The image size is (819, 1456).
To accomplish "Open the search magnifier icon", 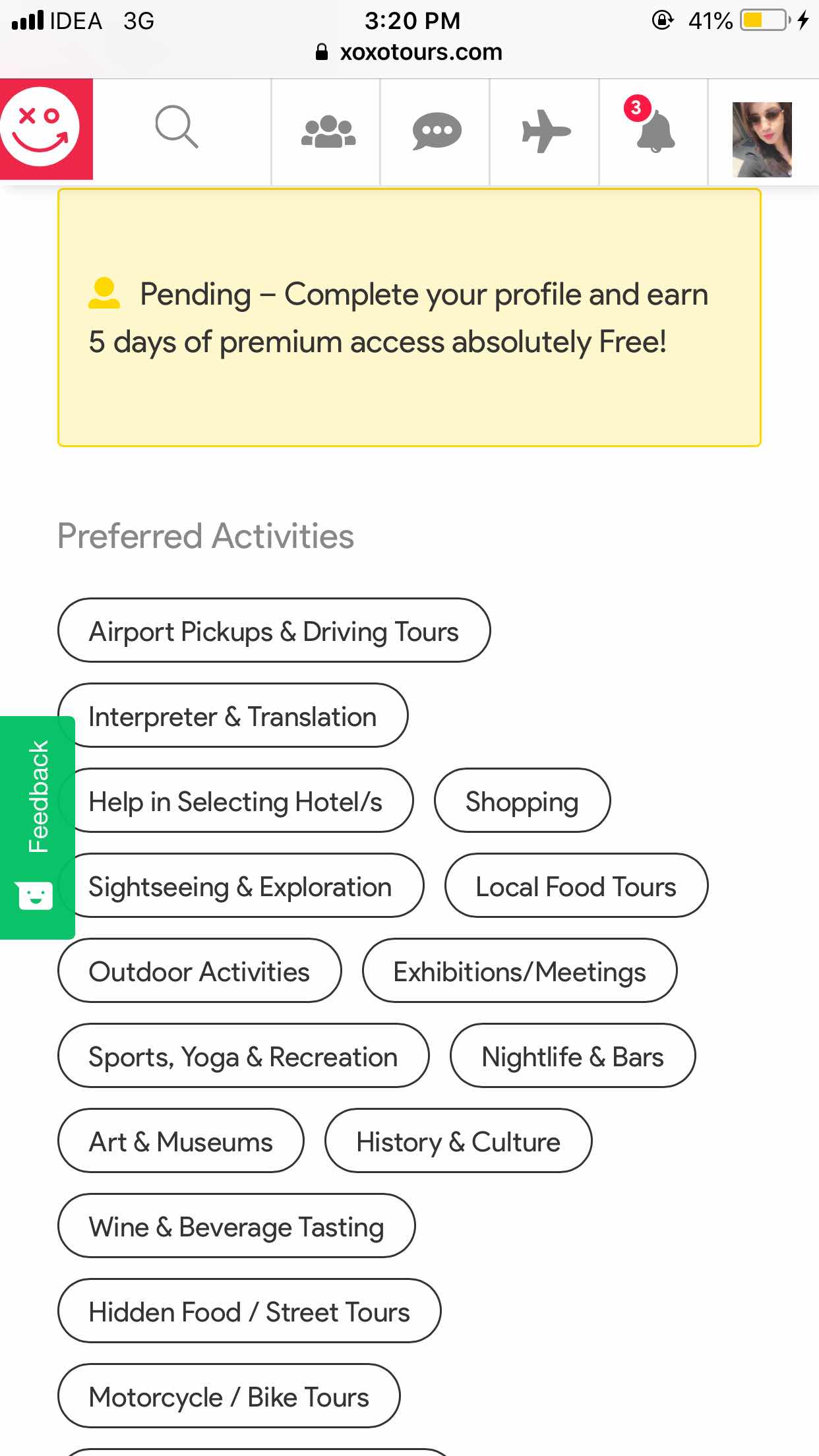I will (x=177, y=127).
